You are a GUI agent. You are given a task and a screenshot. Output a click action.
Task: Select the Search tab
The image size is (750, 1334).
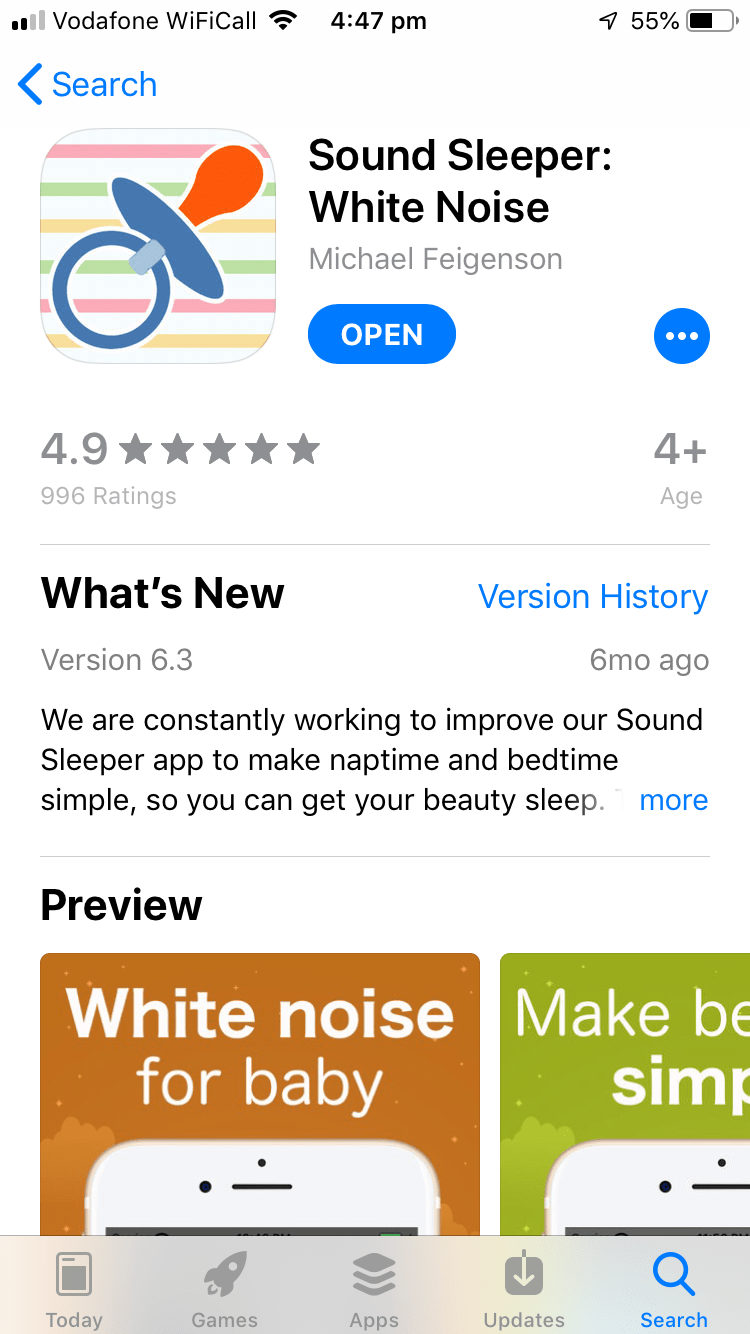tap(674, 1290)
